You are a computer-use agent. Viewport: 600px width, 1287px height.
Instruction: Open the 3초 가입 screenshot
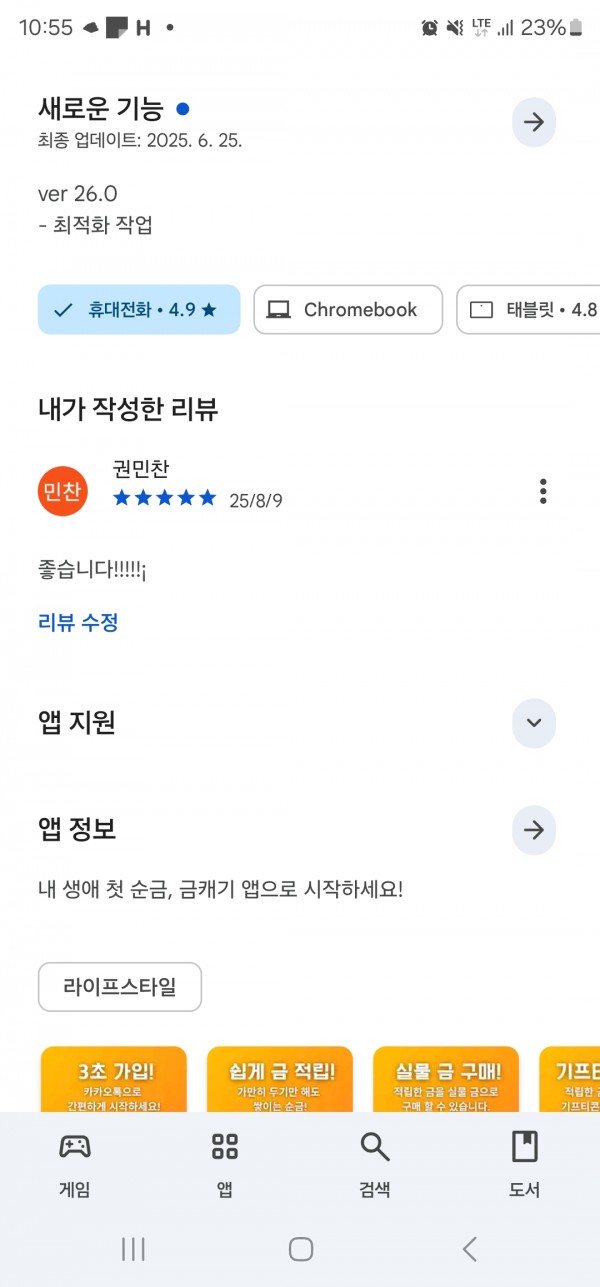click(114, 1079)
